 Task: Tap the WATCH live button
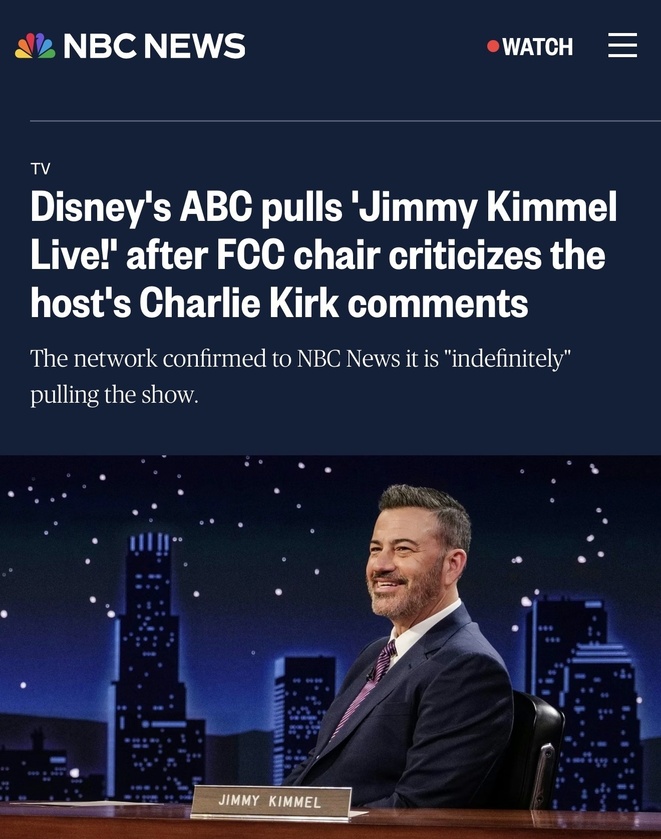click(x=530, y=47)
